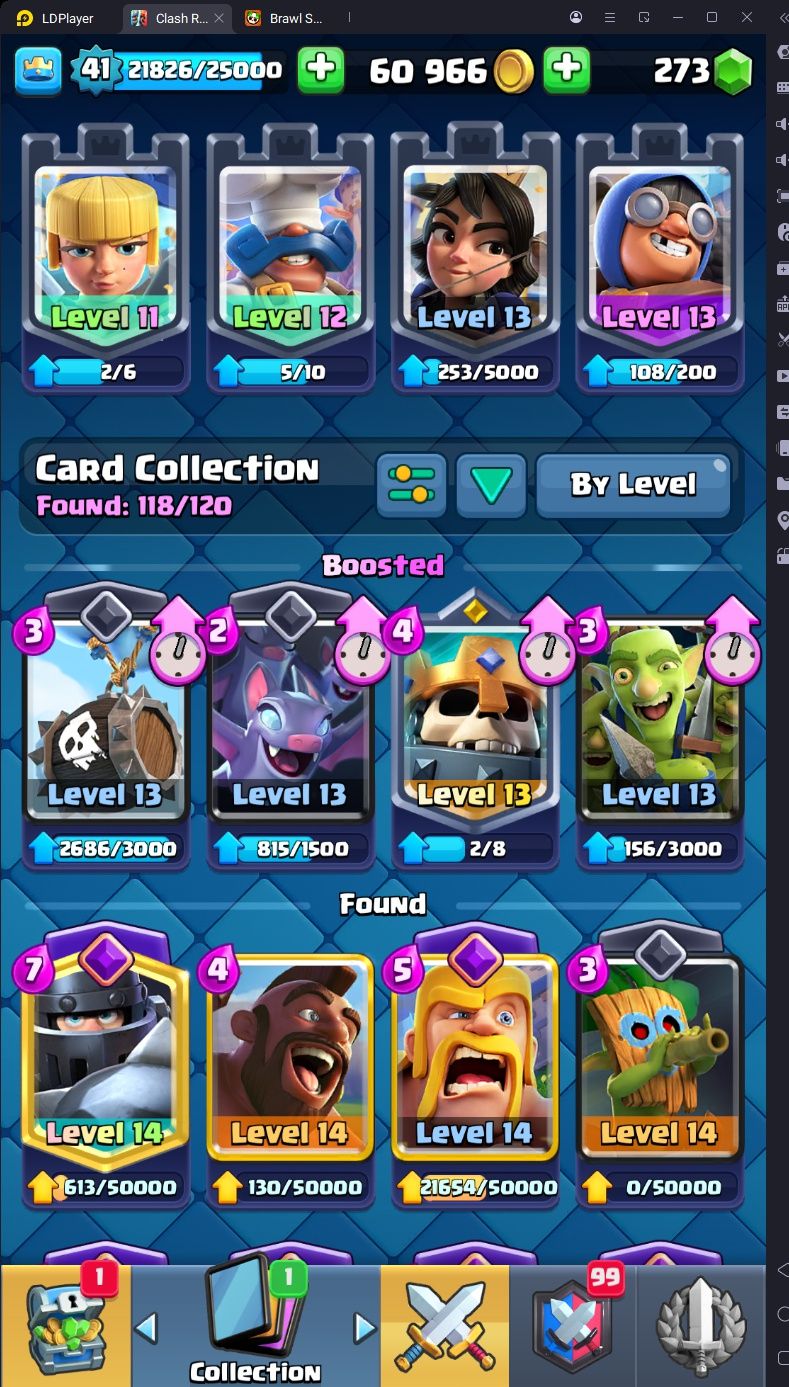This screenshot has width=789, height=1387.
Task: Open the blue crown profile icon
Action: [x=38, y=70]
